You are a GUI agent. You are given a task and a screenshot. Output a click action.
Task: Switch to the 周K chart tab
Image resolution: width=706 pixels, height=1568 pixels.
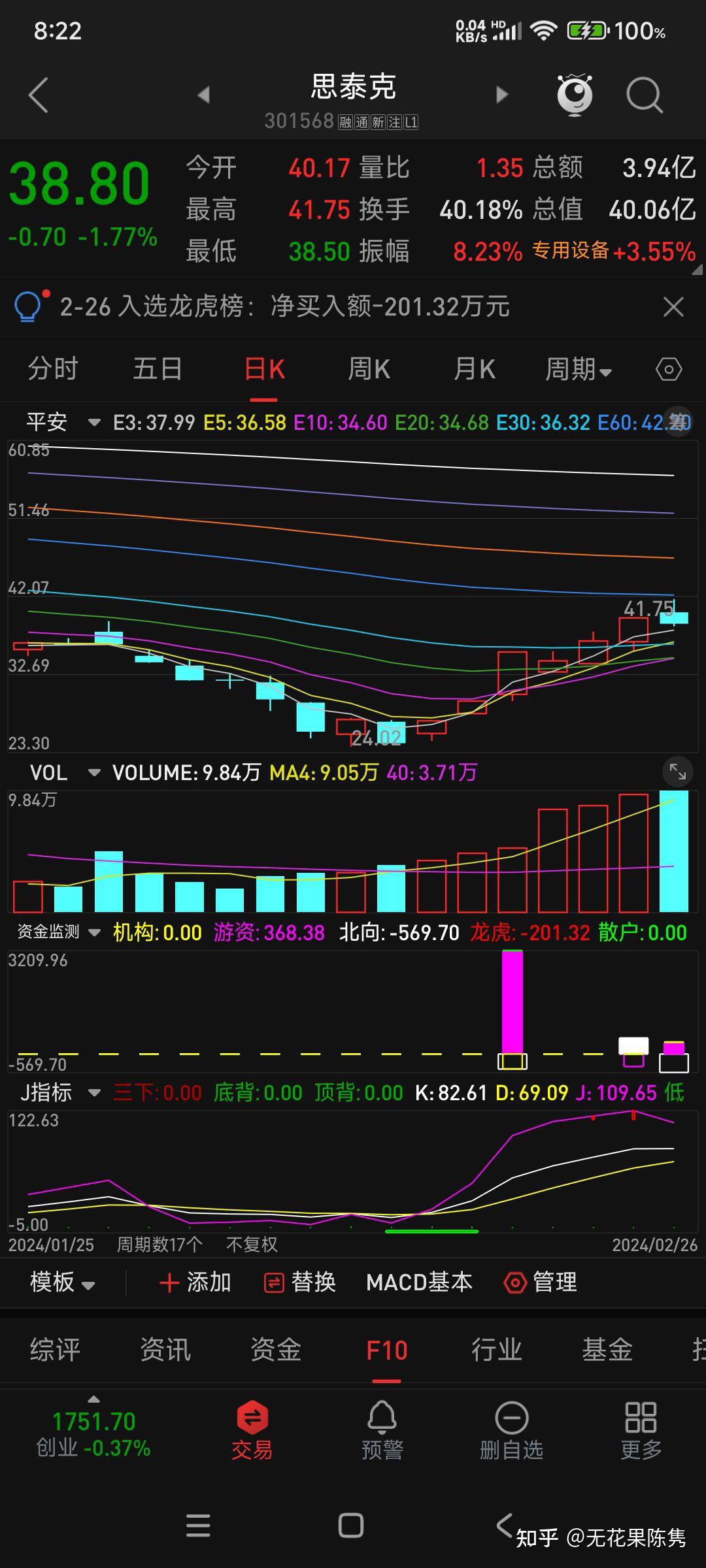(369, 369)
